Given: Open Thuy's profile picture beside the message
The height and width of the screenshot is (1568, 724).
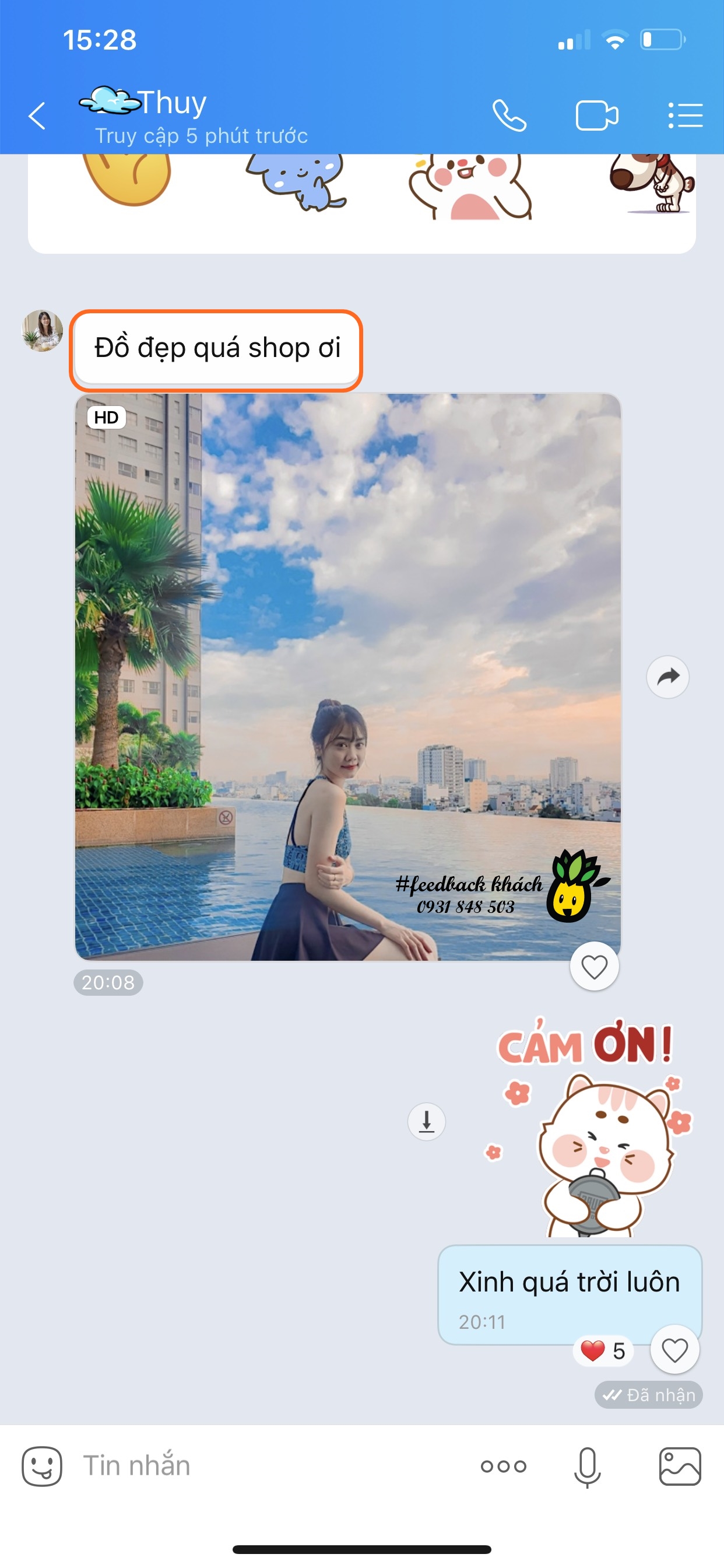Looking at the screenshot, I should pyautogui.click(x=43, y=331).
